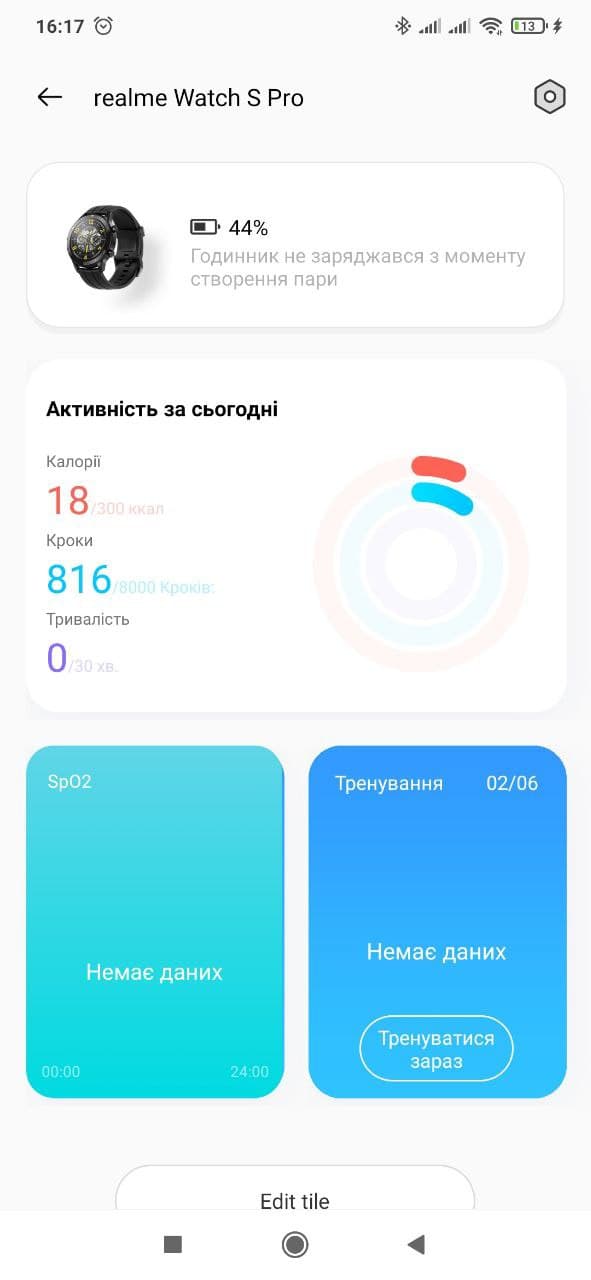Open the SpO2 tile
Screen dimensions: 591x1280
[x=155, y=922]
